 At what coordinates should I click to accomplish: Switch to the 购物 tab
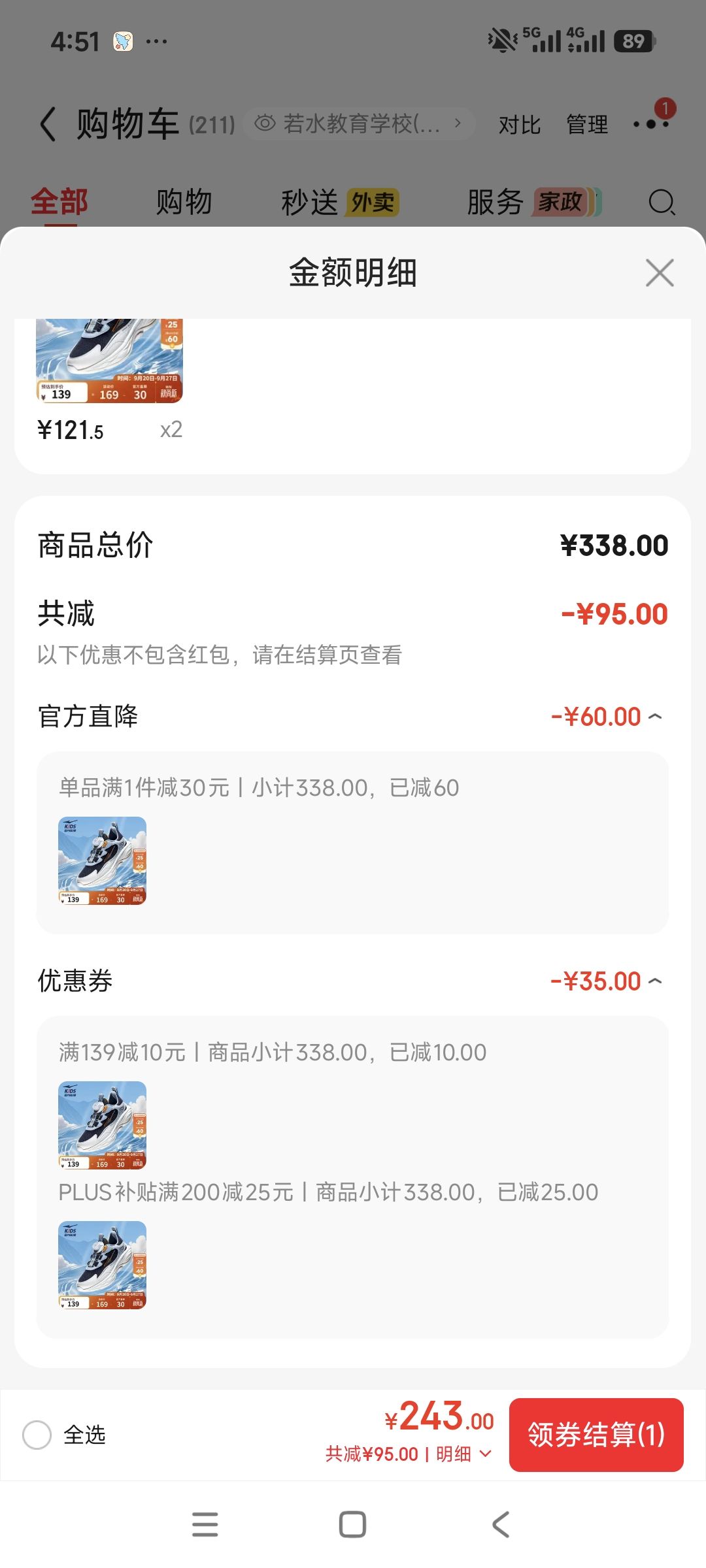coord(184,202)
